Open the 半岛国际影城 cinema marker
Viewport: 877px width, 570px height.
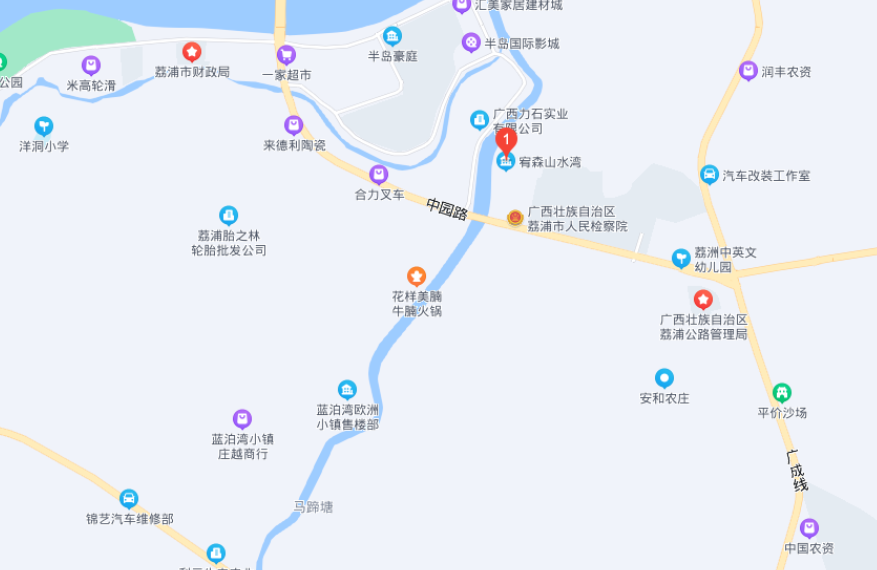471,42
